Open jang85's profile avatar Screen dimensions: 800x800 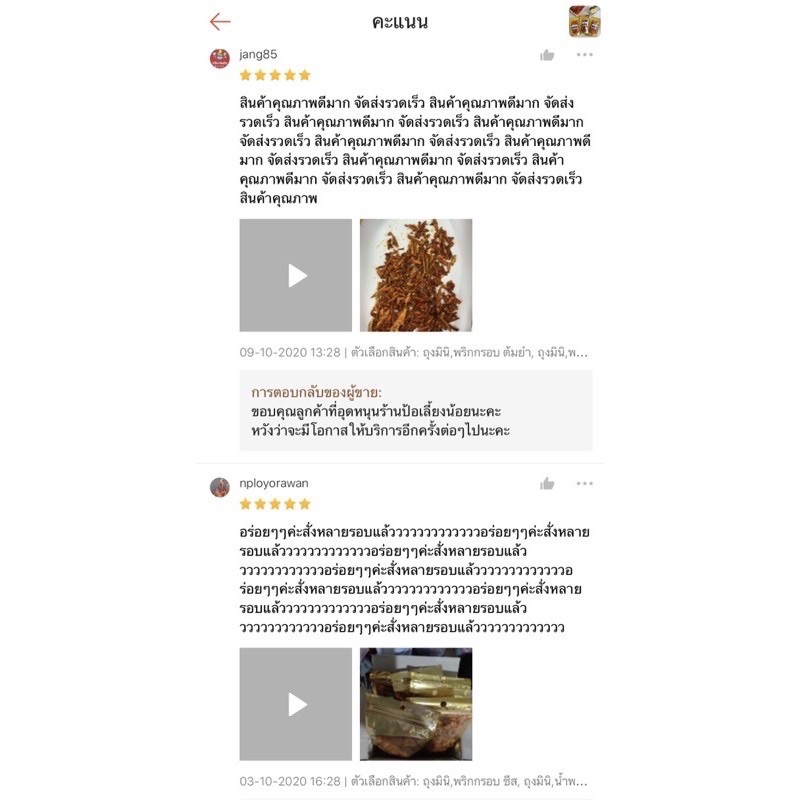pos(220,59)
